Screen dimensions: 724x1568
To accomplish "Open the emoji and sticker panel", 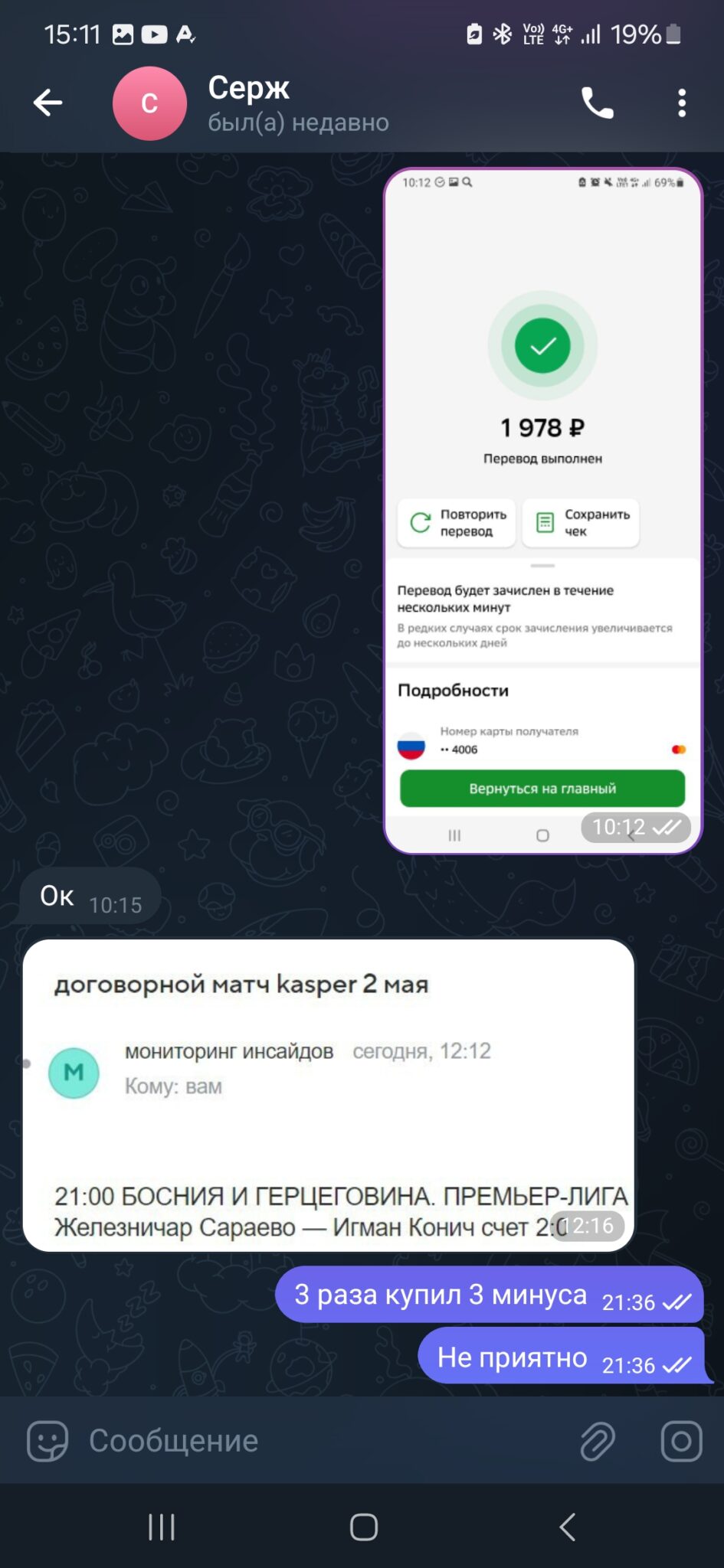I will pos(48,1442).
